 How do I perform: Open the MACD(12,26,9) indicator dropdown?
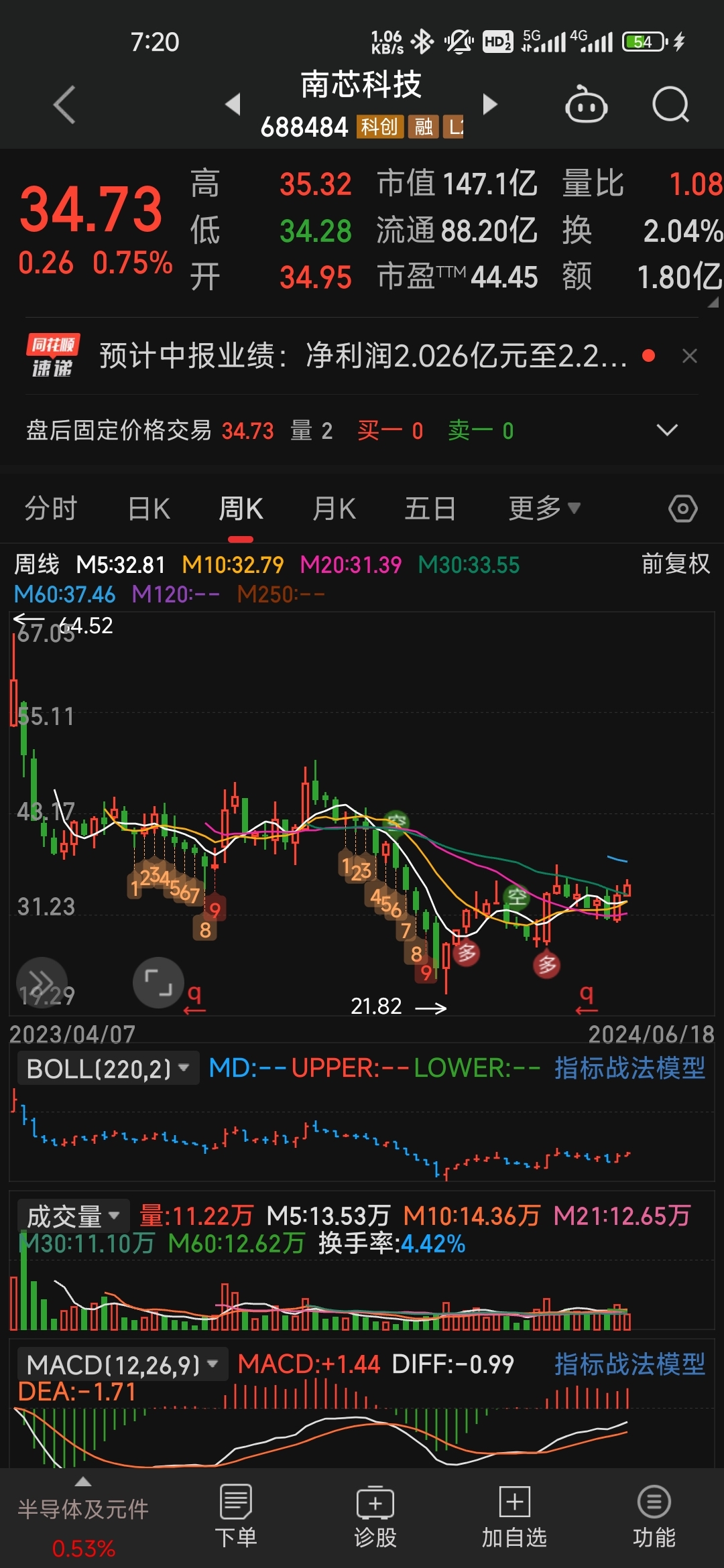click(121, 1364)
